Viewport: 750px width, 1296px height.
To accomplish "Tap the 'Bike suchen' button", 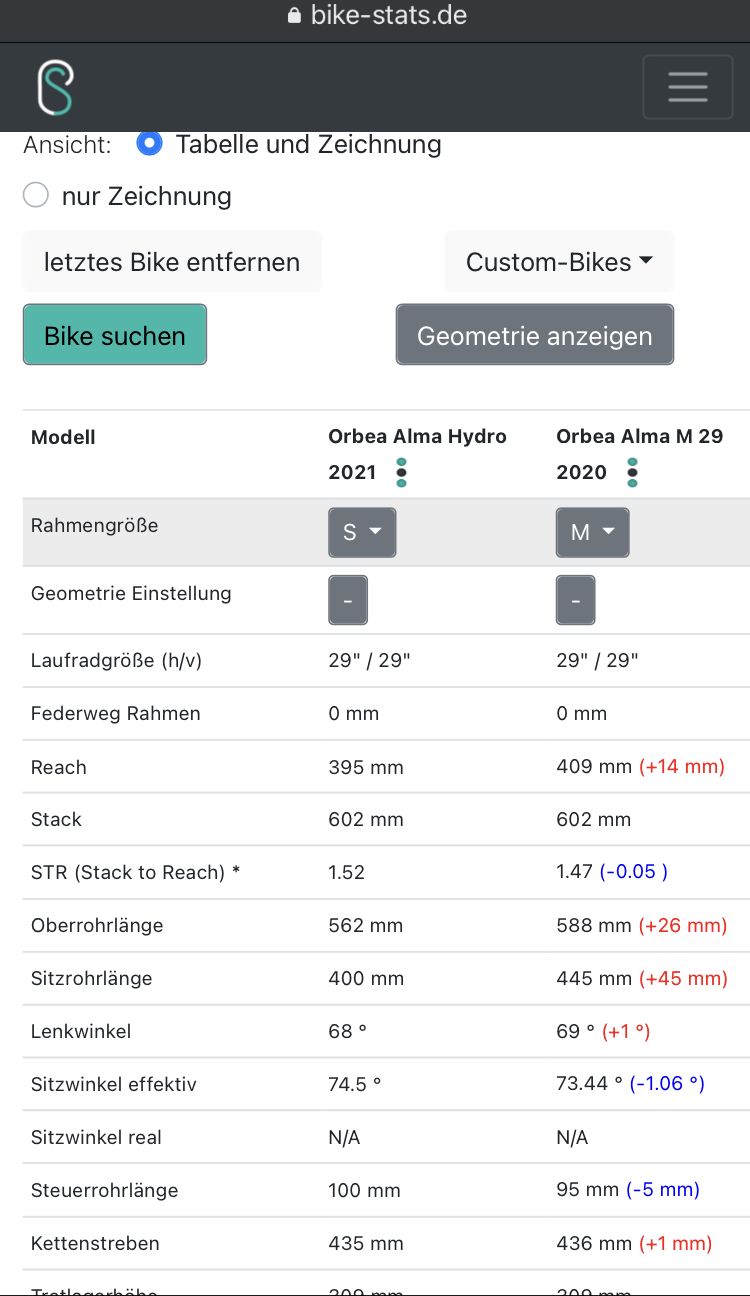I will (115, 335).
